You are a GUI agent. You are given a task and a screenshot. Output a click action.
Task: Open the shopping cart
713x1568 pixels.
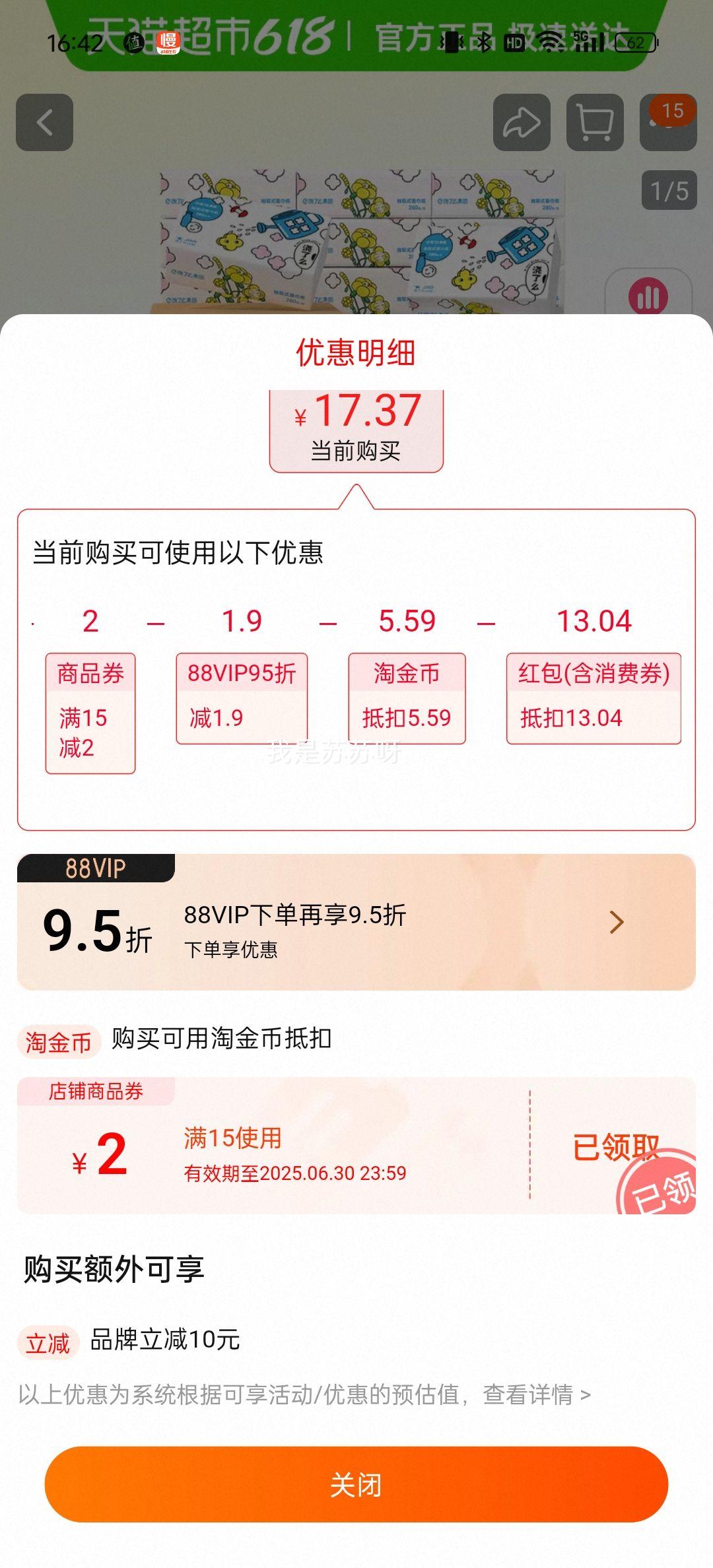pos(595,123)
